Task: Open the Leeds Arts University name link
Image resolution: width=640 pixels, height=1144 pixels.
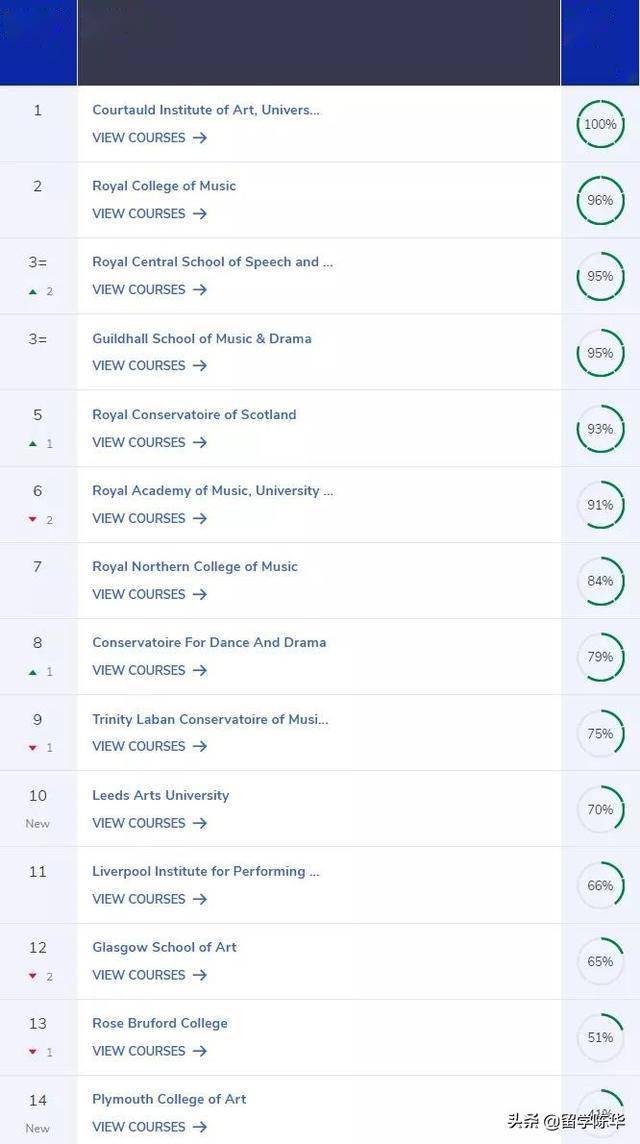Action: coord(160,795)
